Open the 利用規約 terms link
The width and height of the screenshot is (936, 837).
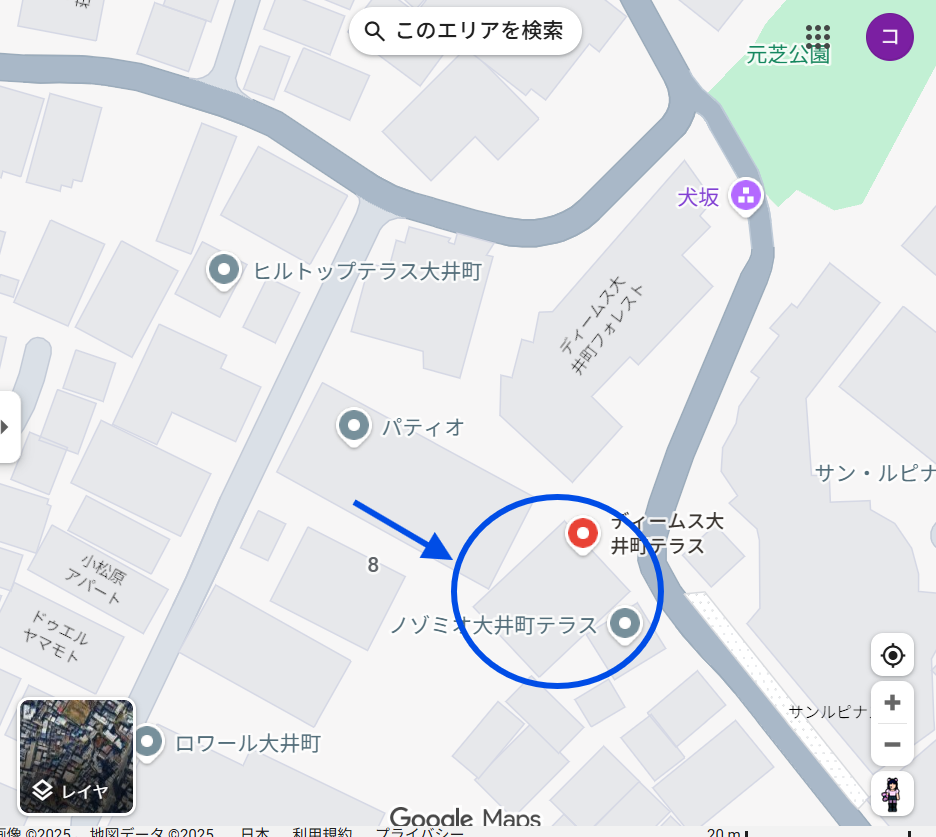pos(321,832)
